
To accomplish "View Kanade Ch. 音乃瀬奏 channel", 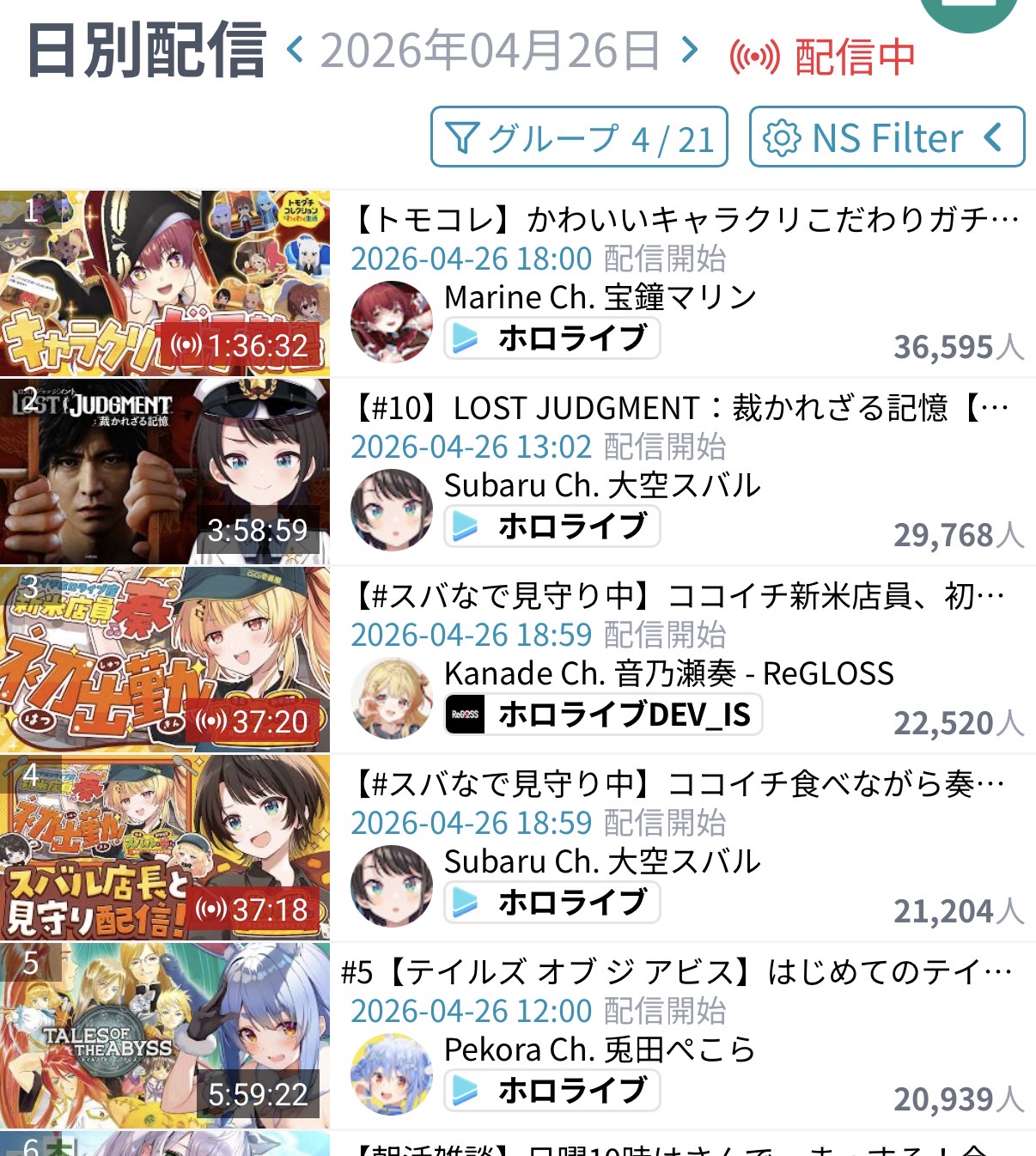I will pos(668,673).
